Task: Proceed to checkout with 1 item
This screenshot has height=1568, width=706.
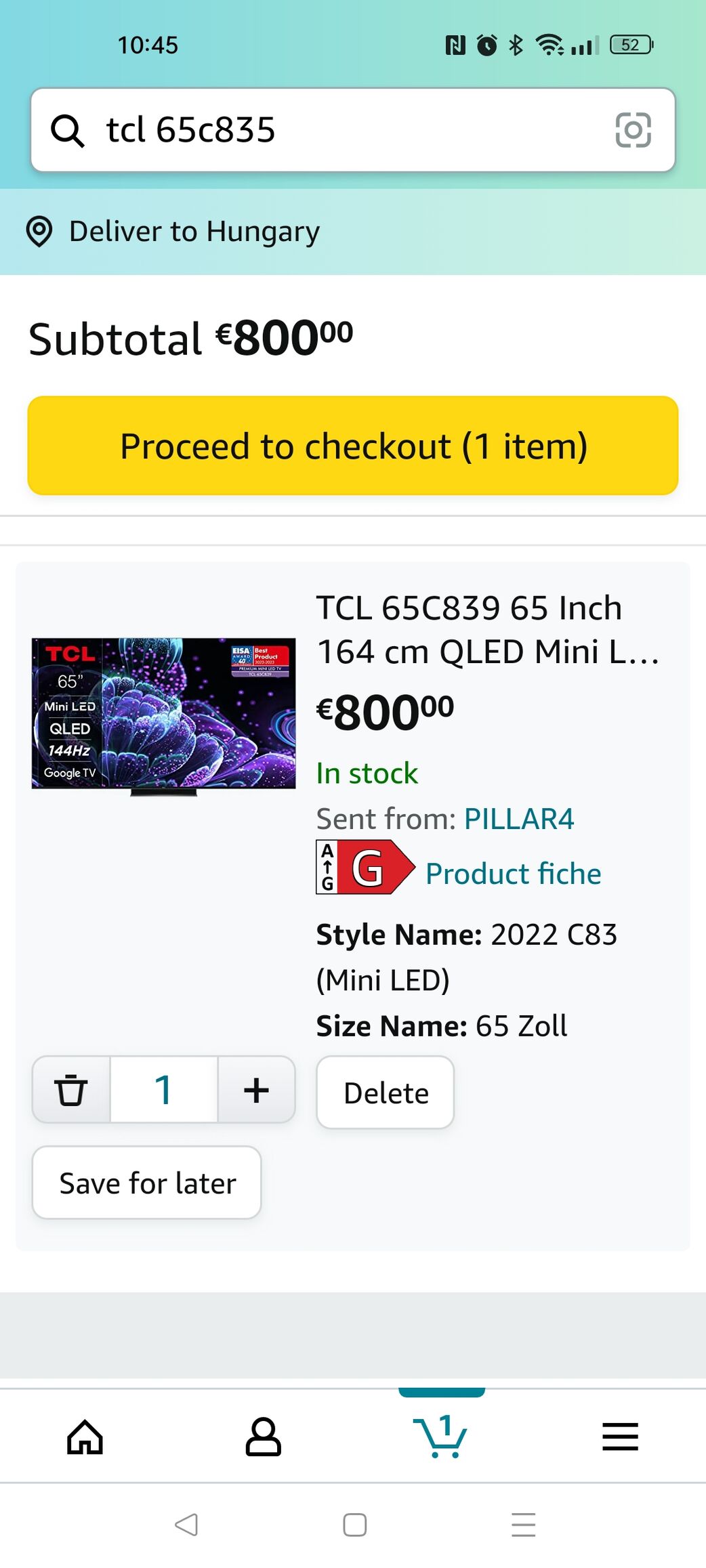Action: pos(353,446)
